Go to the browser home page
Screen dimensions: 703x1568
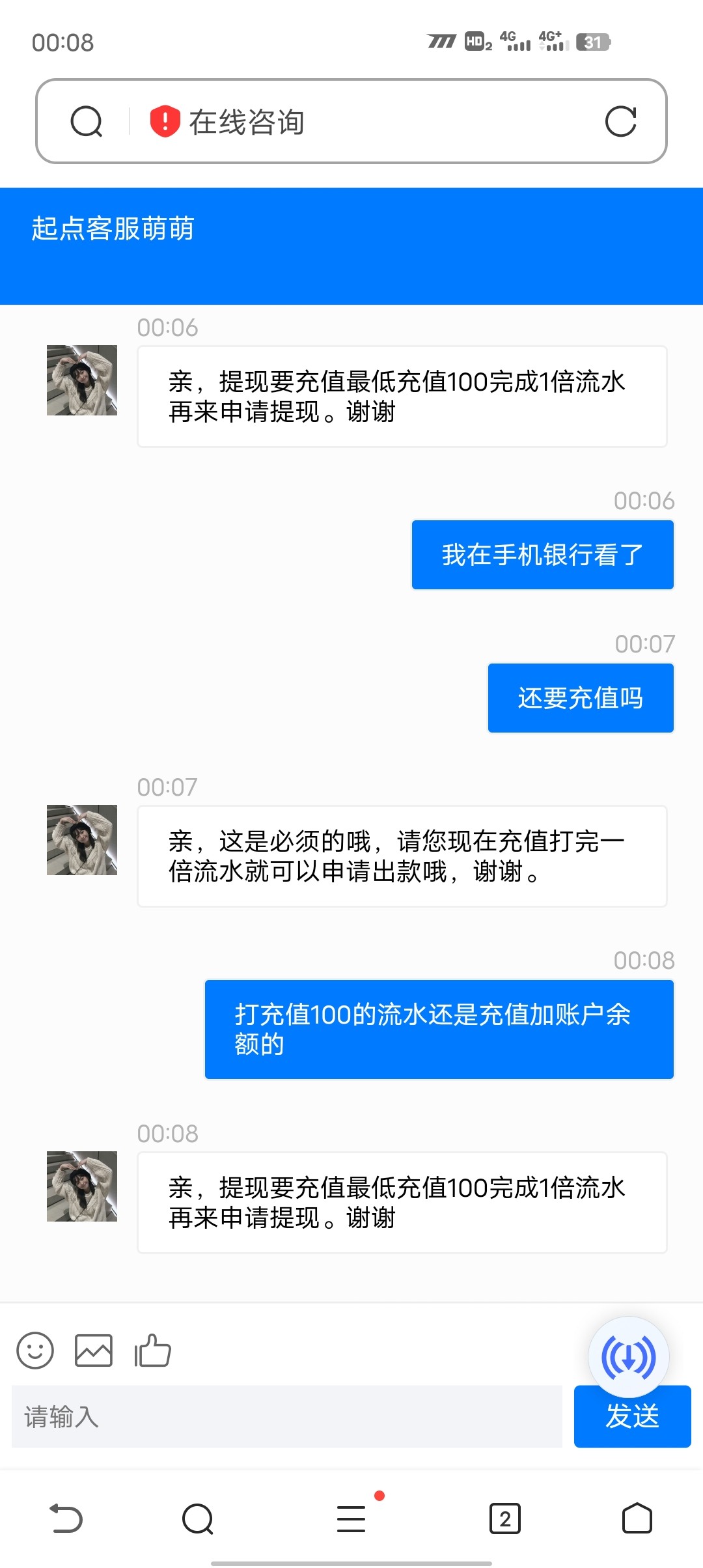click(x=637, y=1519)
